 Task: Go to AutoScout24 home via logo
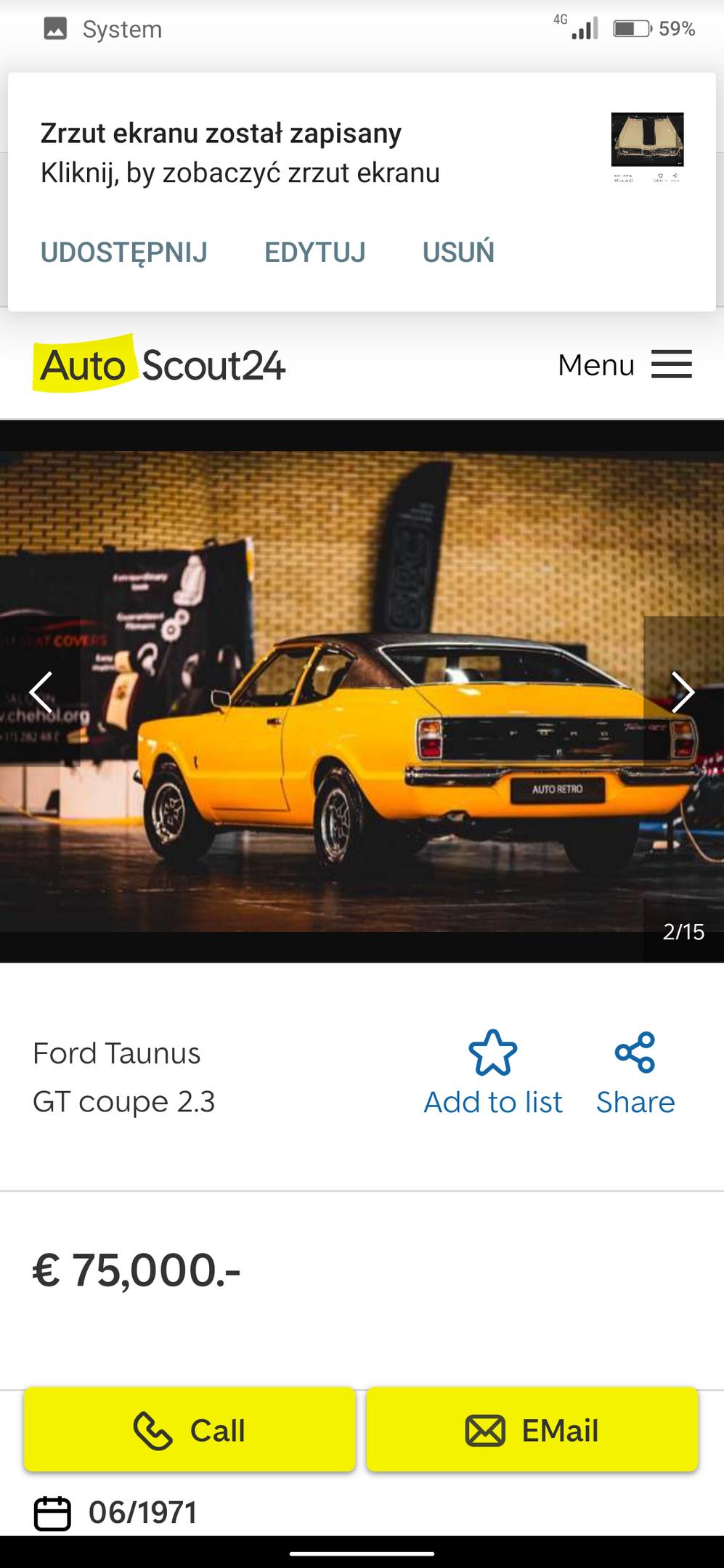tap(159, 364)
